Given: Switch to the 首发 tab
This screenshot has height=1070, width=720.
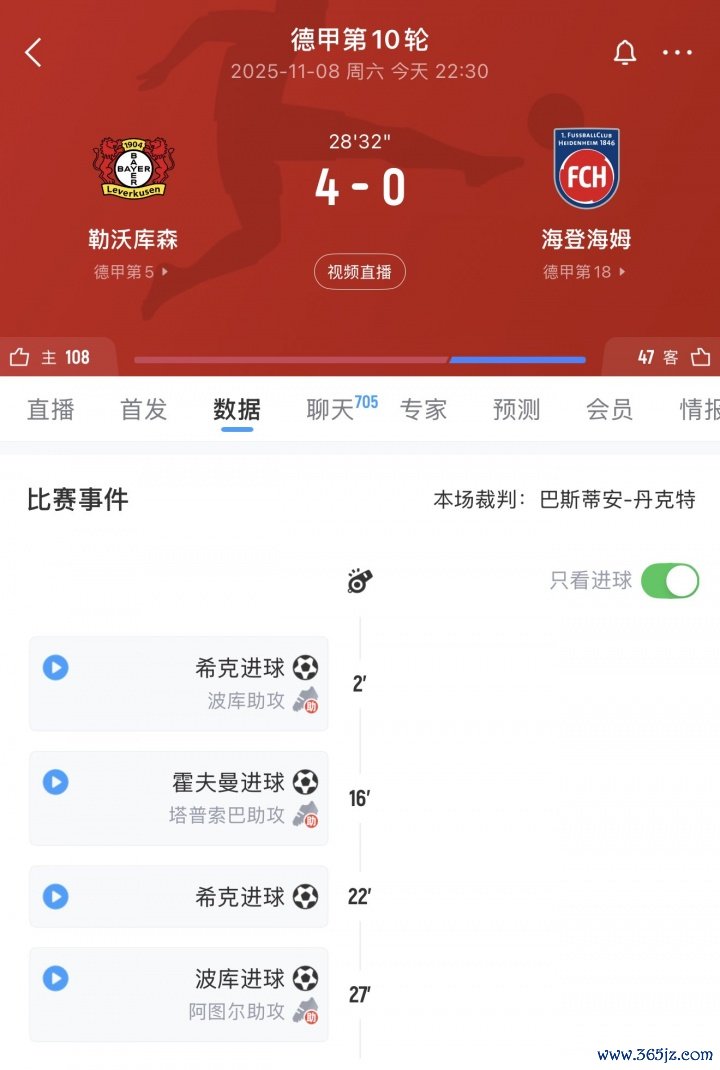Looking at the screenshot, I should (143, 409).
